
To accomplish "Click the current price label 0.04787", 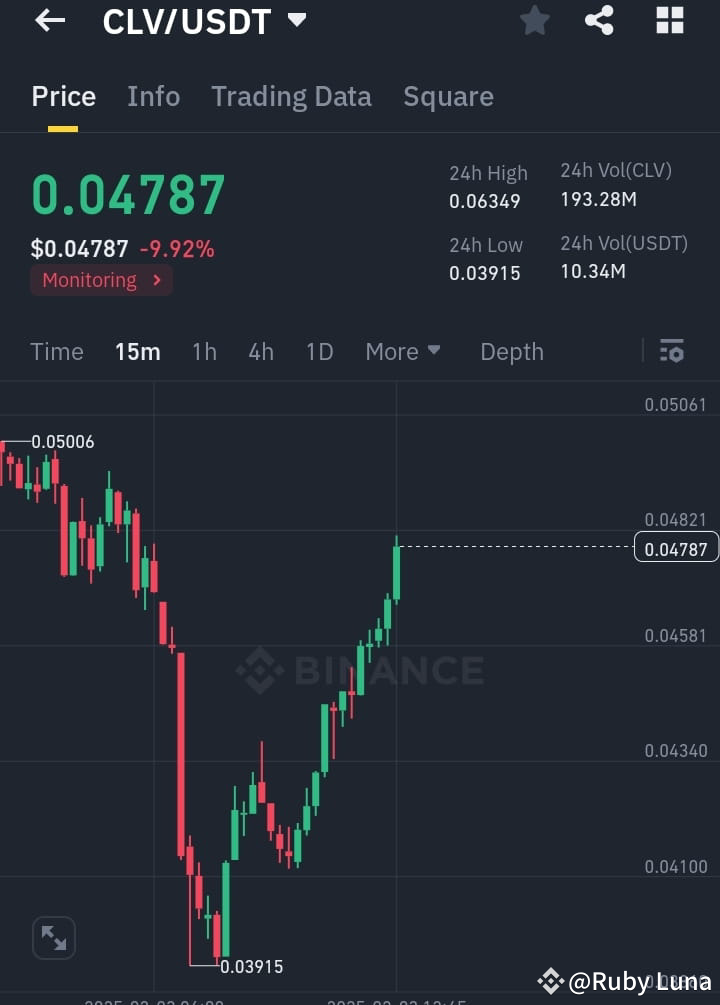I will tap(676, 547).
